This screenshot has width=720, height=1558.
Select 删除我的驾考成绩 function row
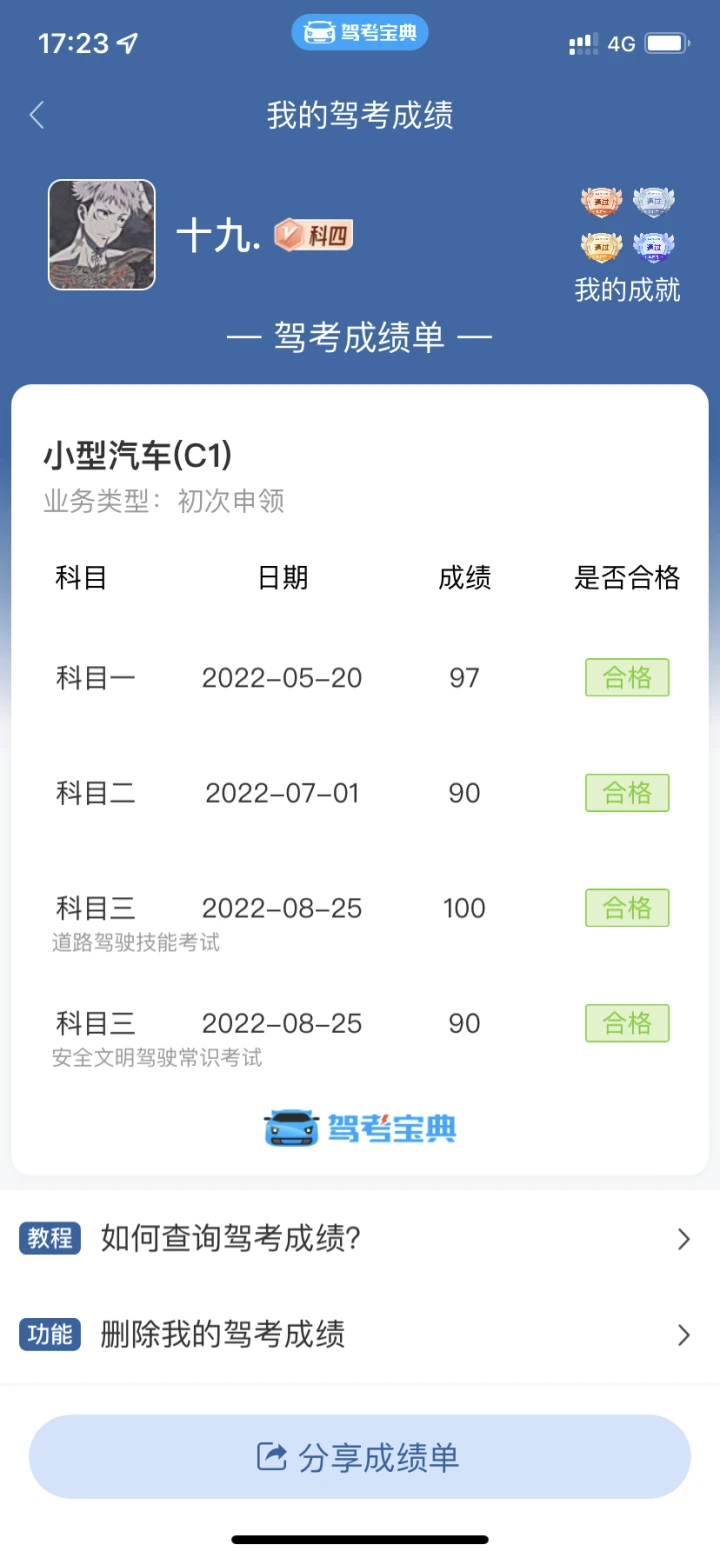click(x=360, y=1334)
